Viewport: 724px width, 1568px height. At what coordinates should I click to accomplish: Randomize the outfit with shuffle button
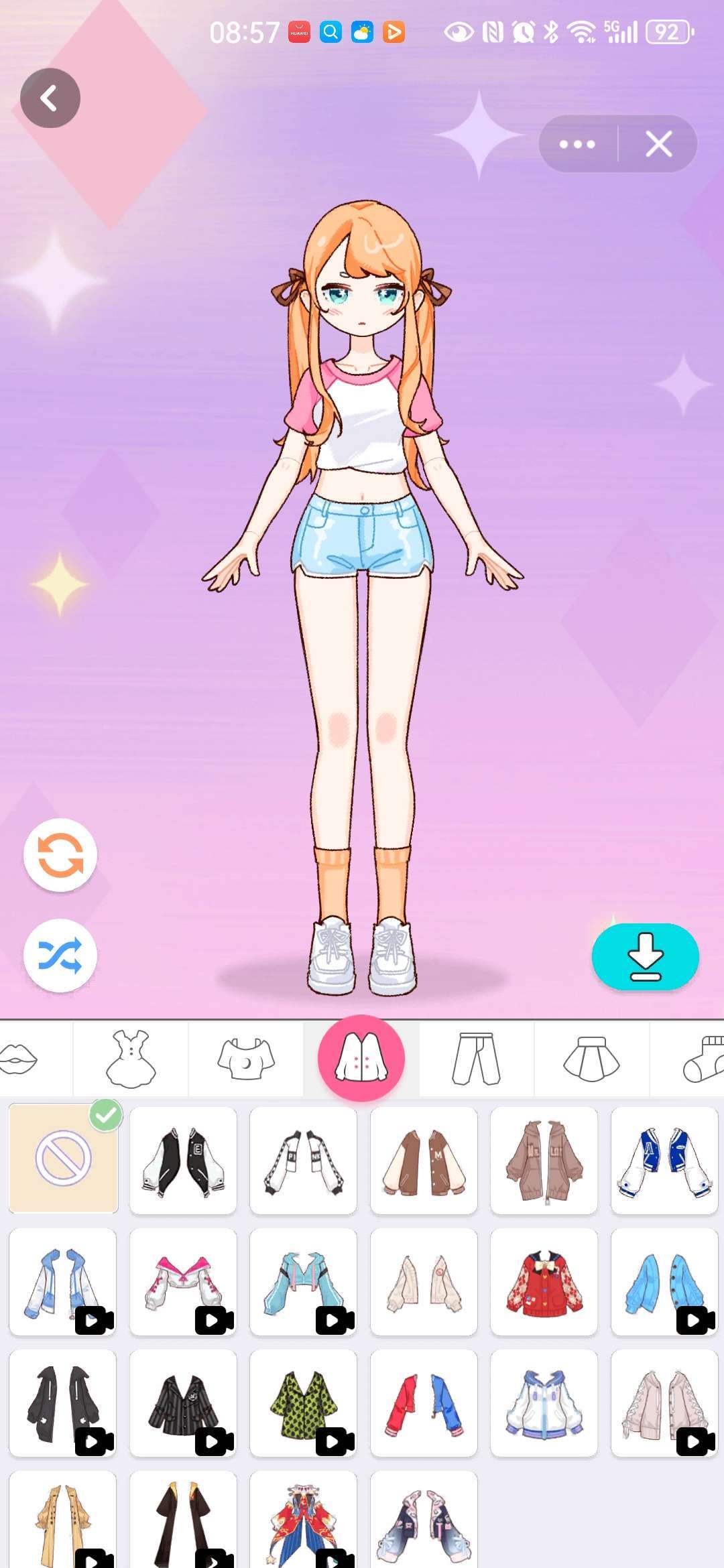(x=60, y=955)
